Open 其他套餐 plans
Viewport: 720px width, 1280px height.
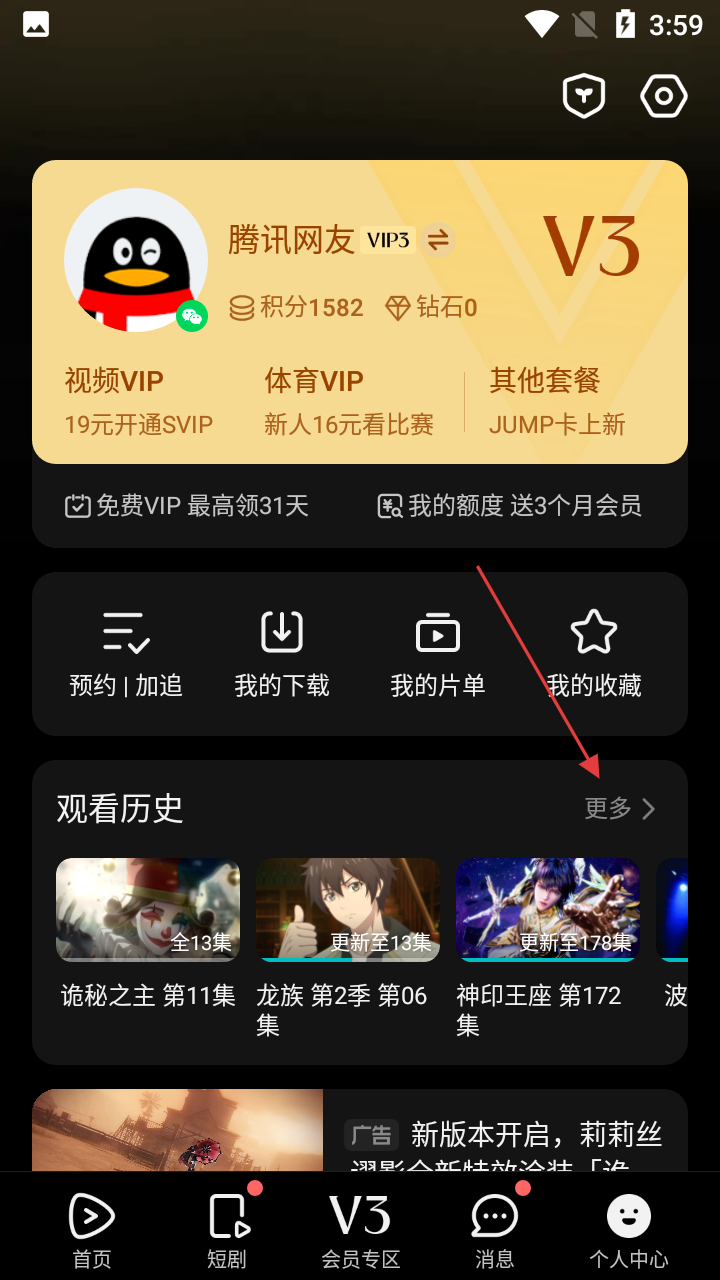(x=557, y=402)
